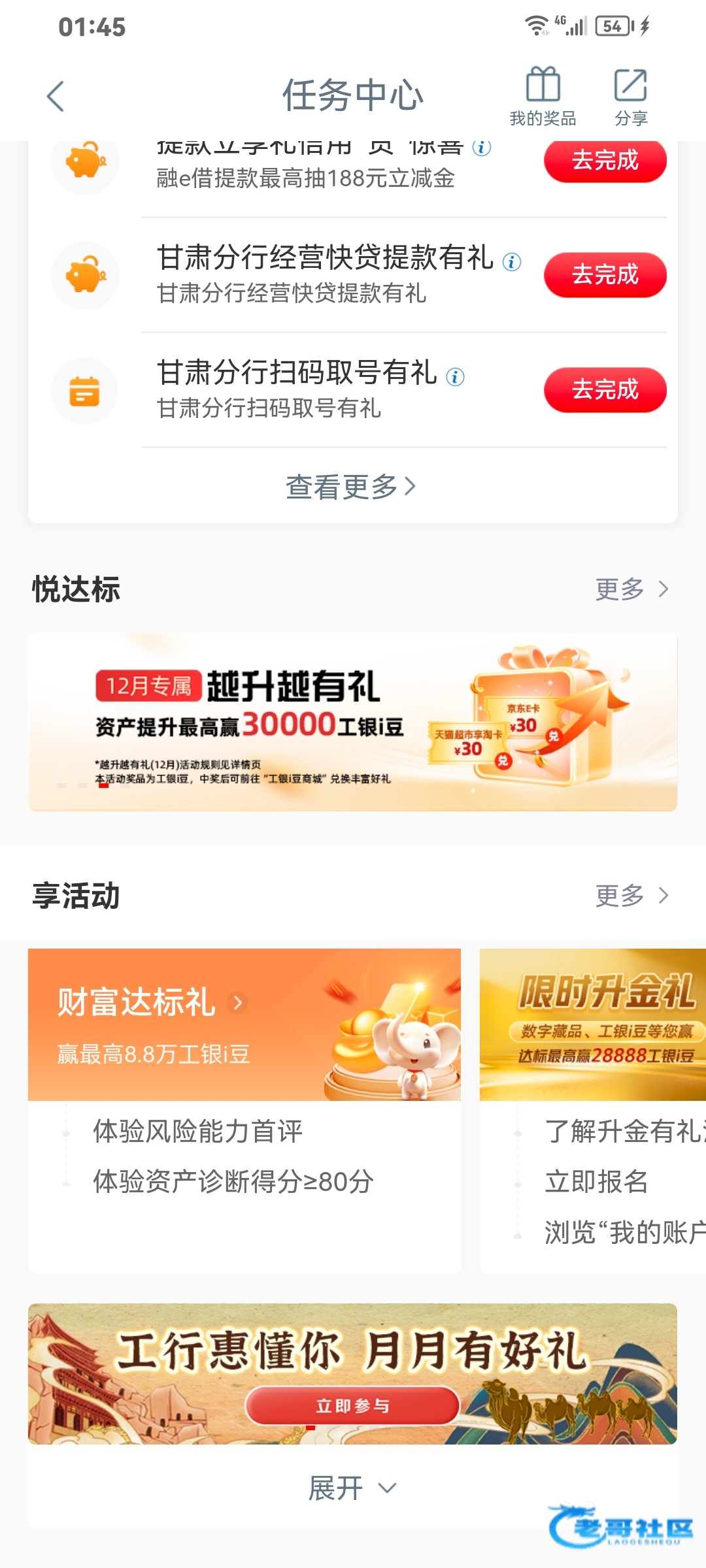Select 体验资产诊断得分≥80分 task
The width and height of the screenshot is (706, 1568).
click(233, 1182)
